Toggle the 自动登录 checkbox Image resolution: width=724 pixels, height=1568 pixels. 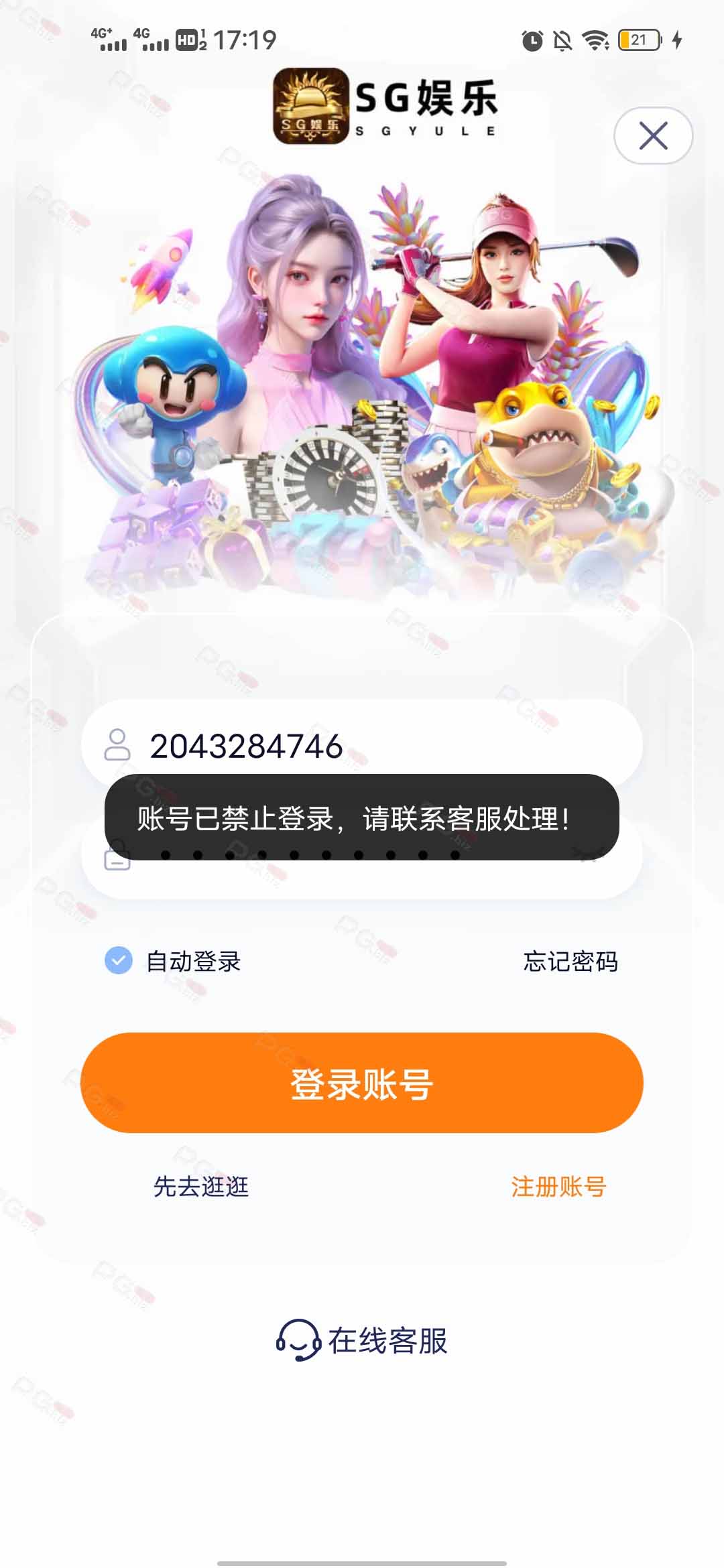tap(119, 961)
